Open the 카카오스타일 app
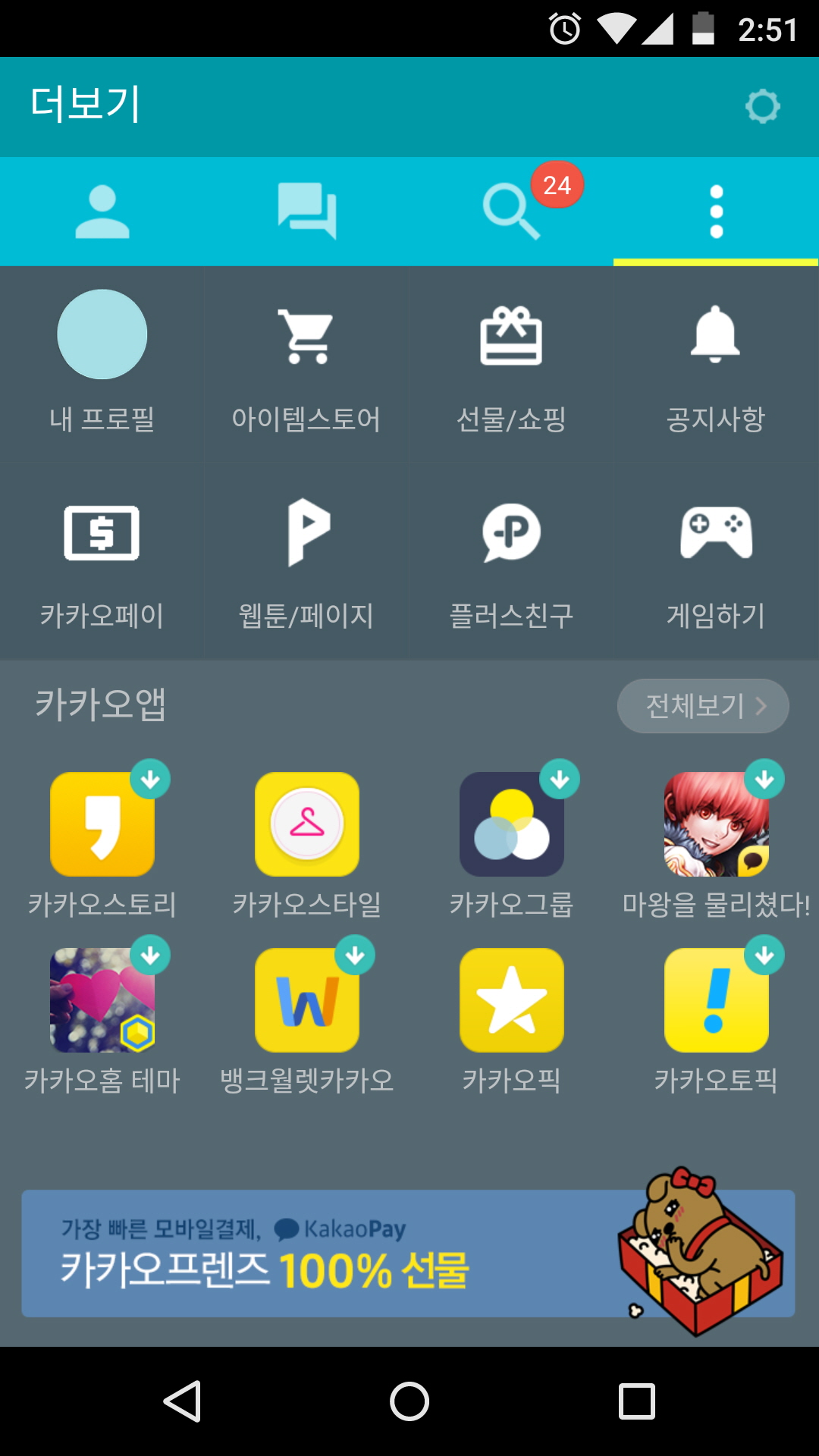Screen dimensions: 819x1456 click(307, 825)
